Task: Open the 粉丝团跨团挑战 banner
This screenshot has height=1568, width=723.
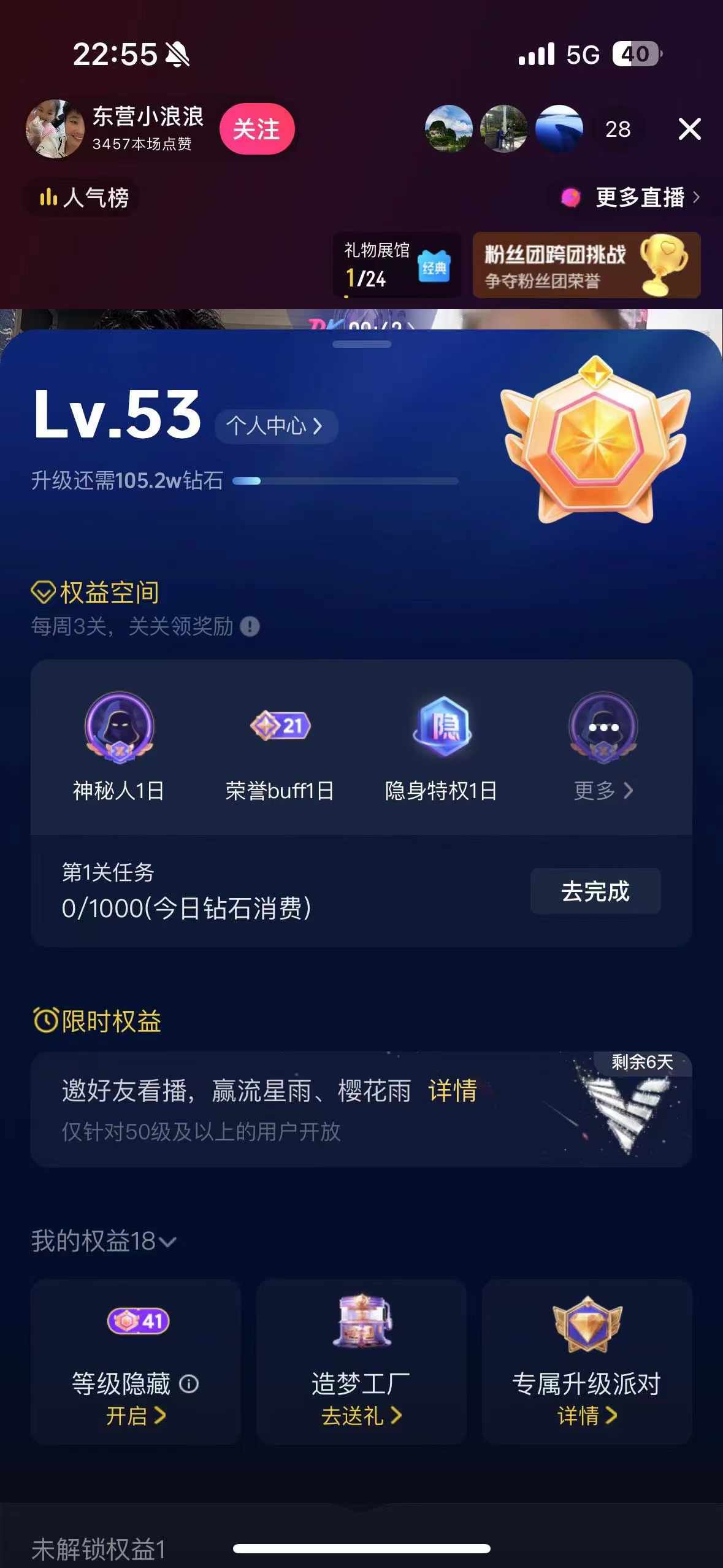Action: [586, 265]
